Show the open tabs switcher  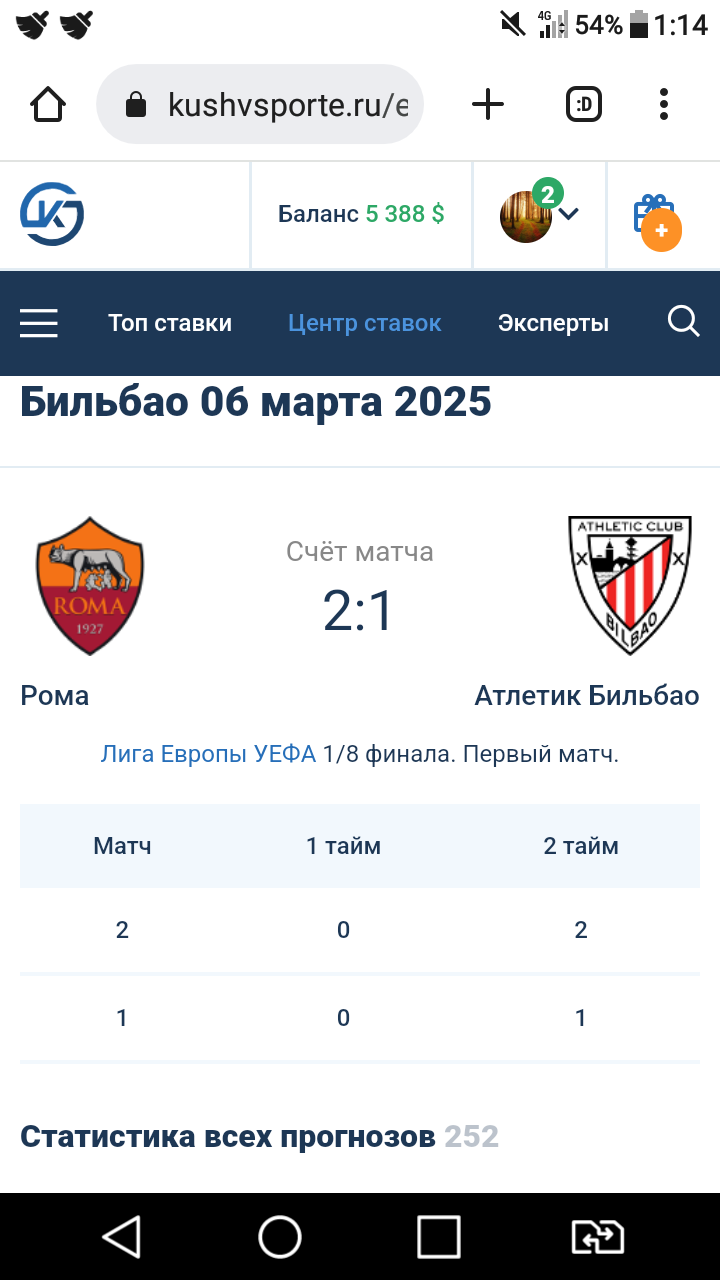[x=584, y=104]
